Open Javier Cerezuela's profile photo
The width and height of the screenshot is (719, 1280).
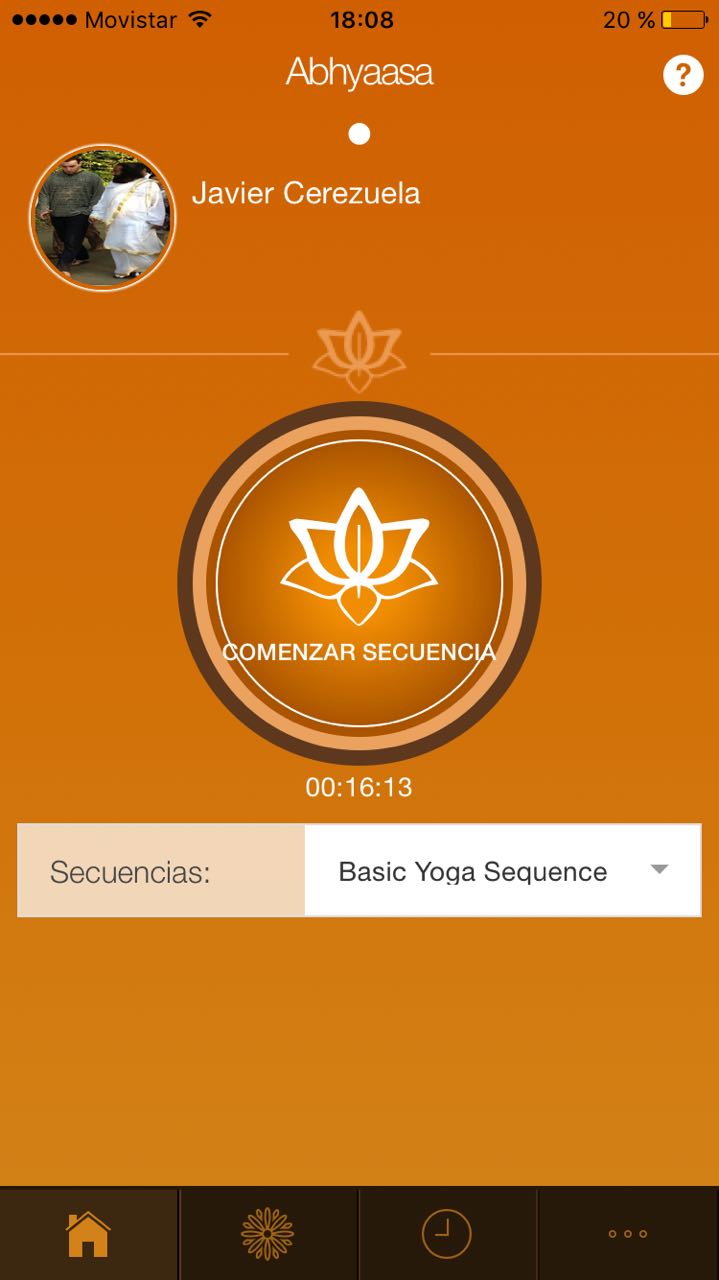pyautogui.click(x=102, y=218)
